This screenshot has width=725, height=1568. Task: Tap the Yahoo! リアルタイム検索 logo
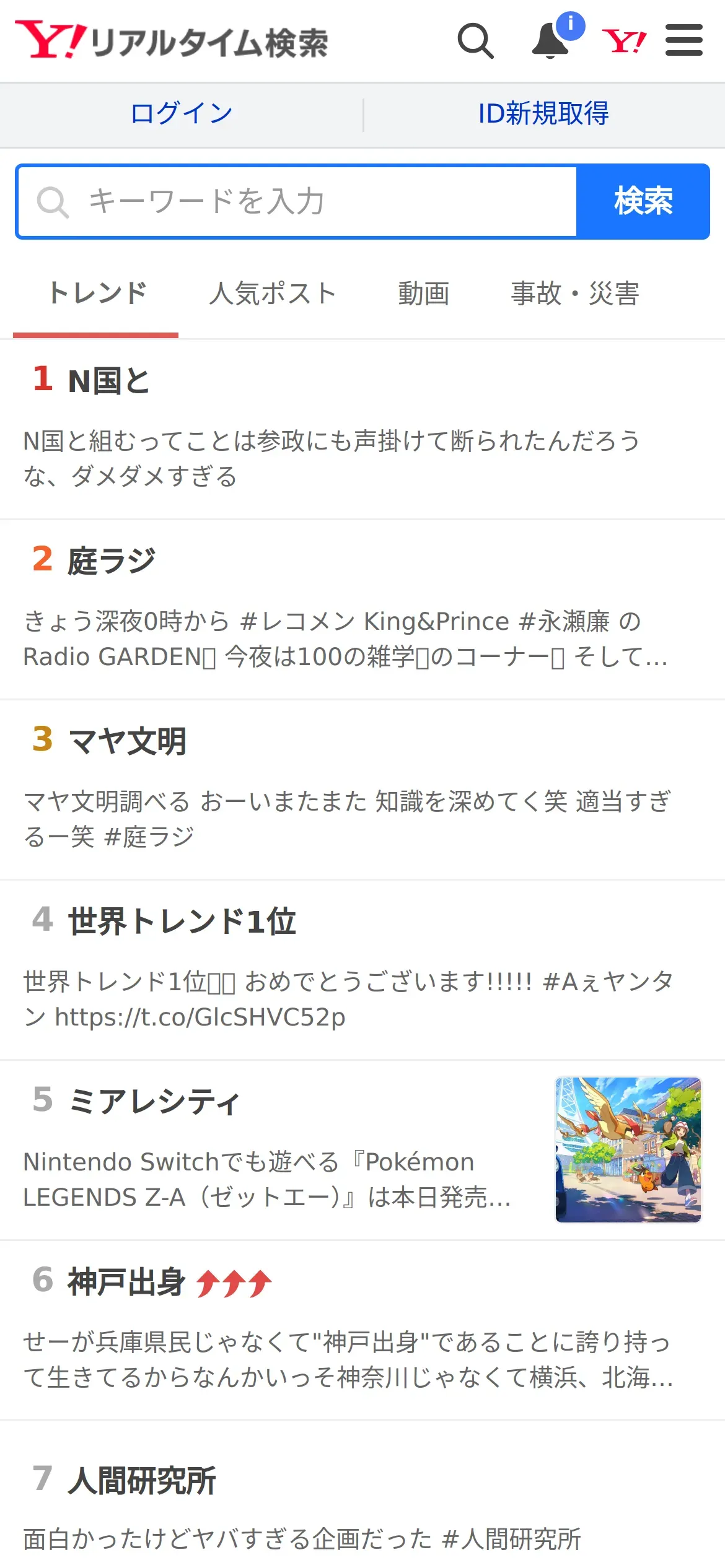pyautogui.click(x=172, y=41)
